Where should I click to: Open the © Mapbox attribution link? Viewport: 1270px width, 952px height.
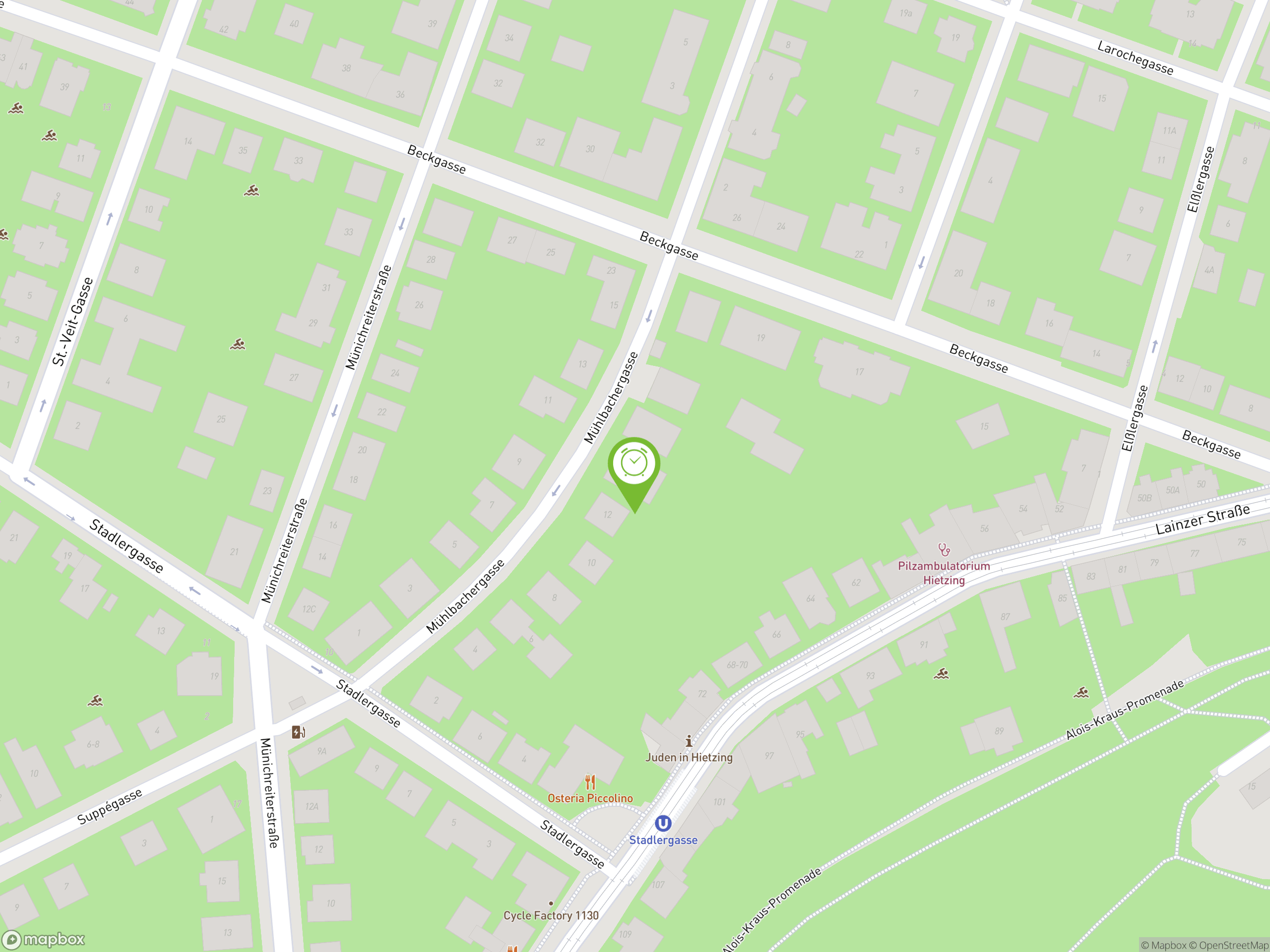coord(1163,945)
